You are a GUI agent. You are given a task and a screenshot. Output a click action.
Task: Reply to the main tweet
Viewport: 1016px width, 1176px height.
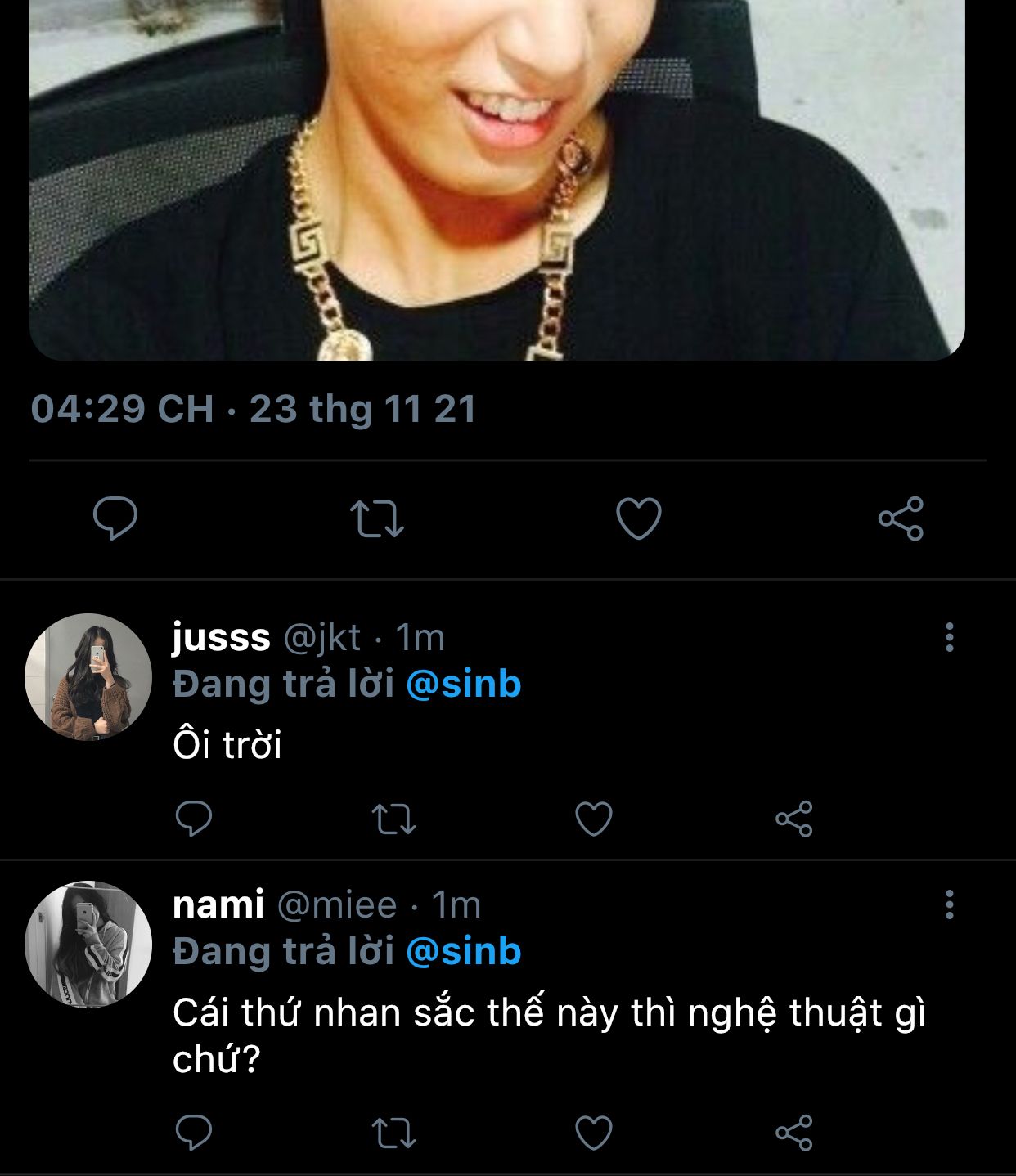115,518
